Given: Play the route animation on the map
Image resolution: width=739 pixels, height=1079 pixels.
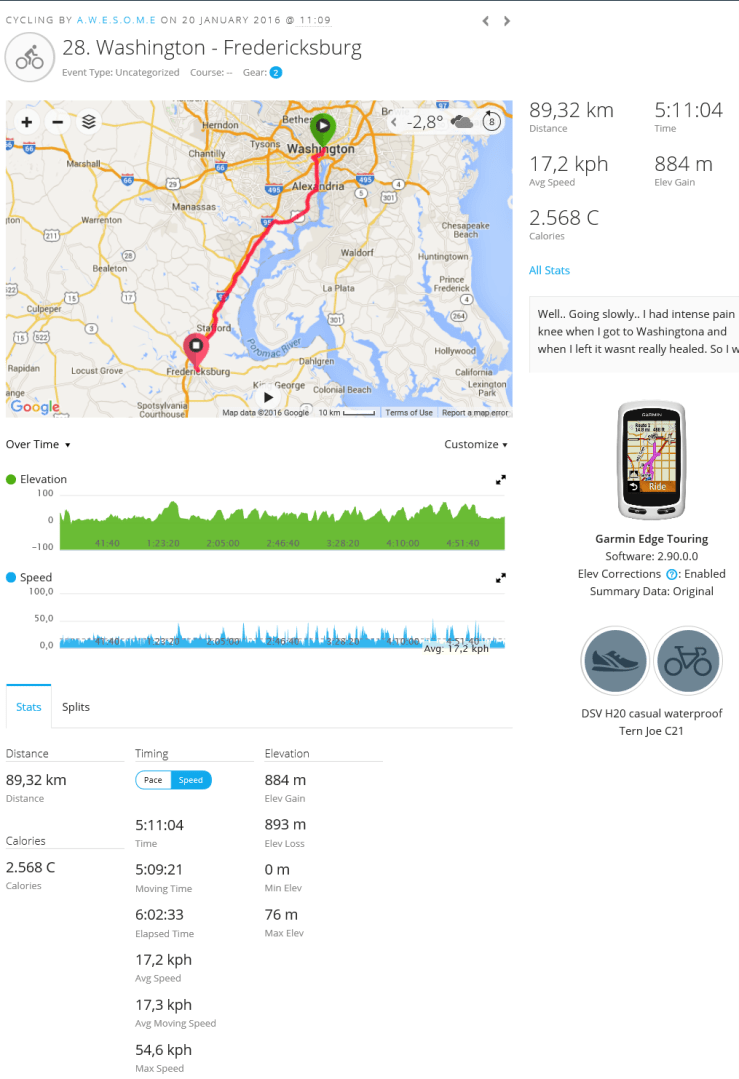Looking at the screenshot, I should (268, 397).
